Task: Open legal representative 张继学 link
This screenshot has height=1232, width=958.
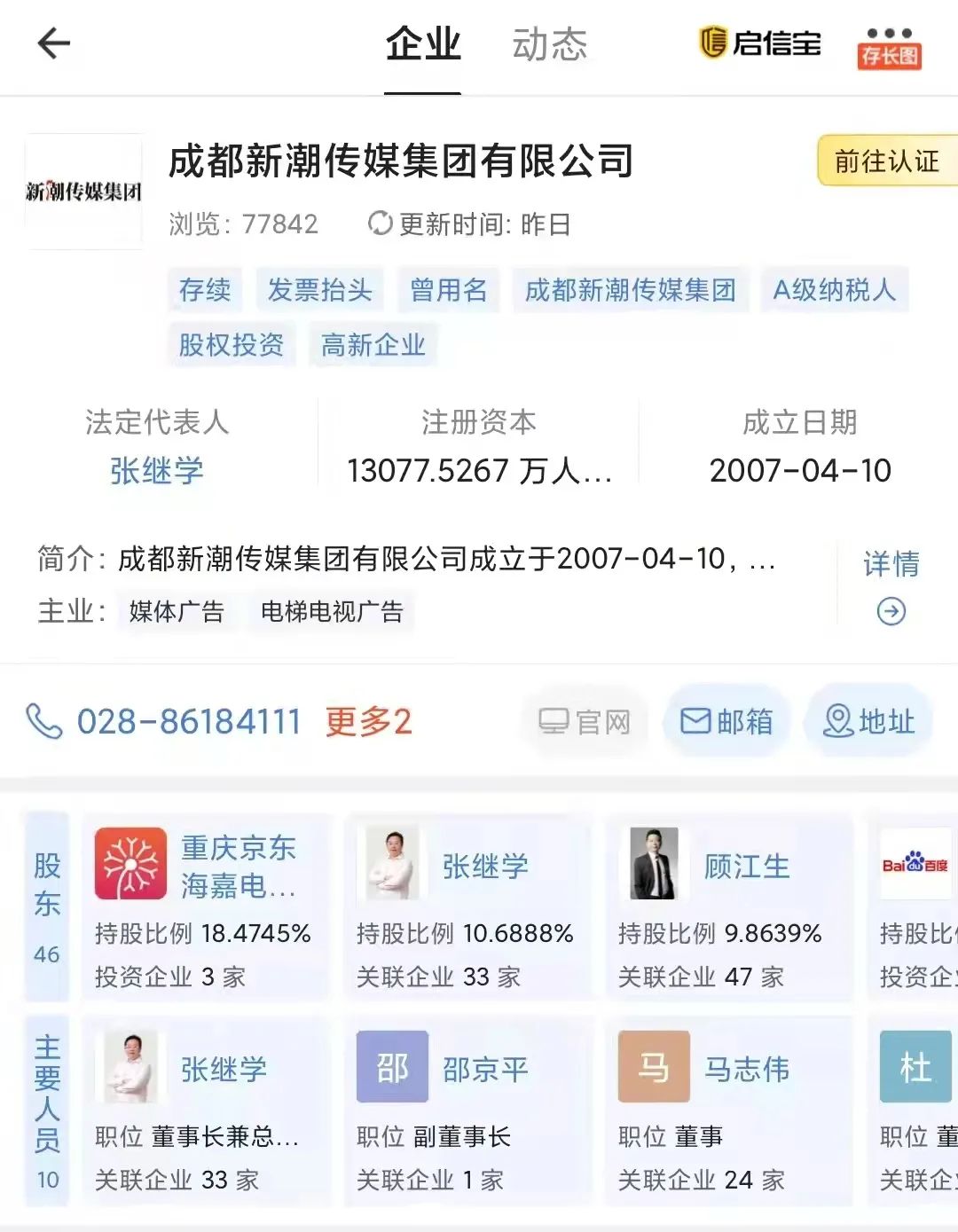Action: pyautogui.click(x=157, y=470)
